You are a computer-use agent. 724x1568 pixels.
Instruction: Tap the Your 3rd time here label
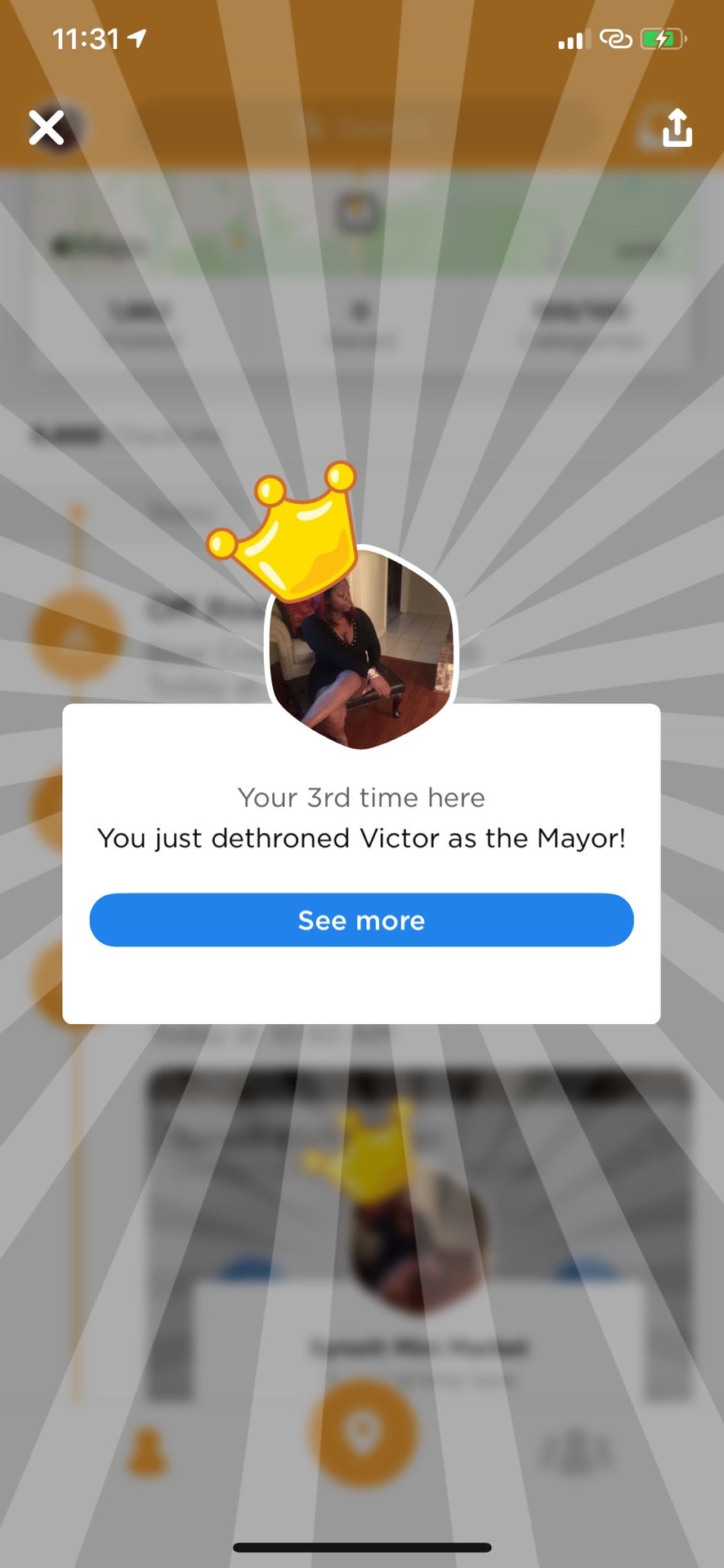pos(360,797)
